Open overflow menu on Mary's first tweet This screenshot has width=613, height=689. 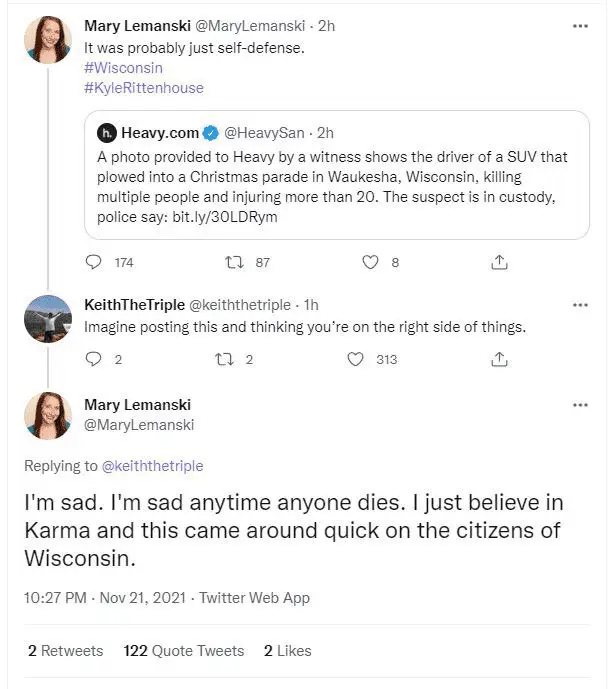click(x=580, y=26)
